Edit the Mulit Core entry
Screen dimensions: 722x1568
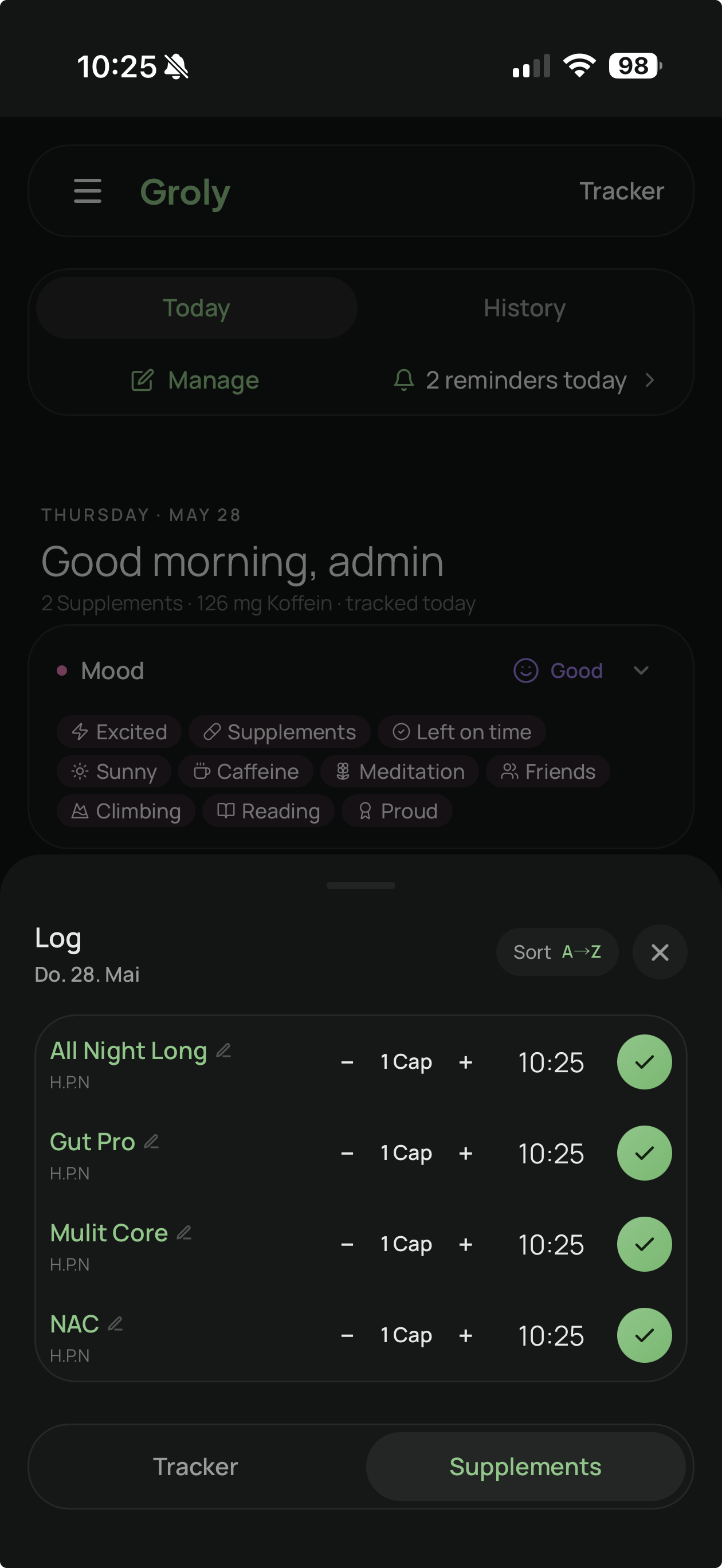pyautogui.click(x=185, y=1233)
